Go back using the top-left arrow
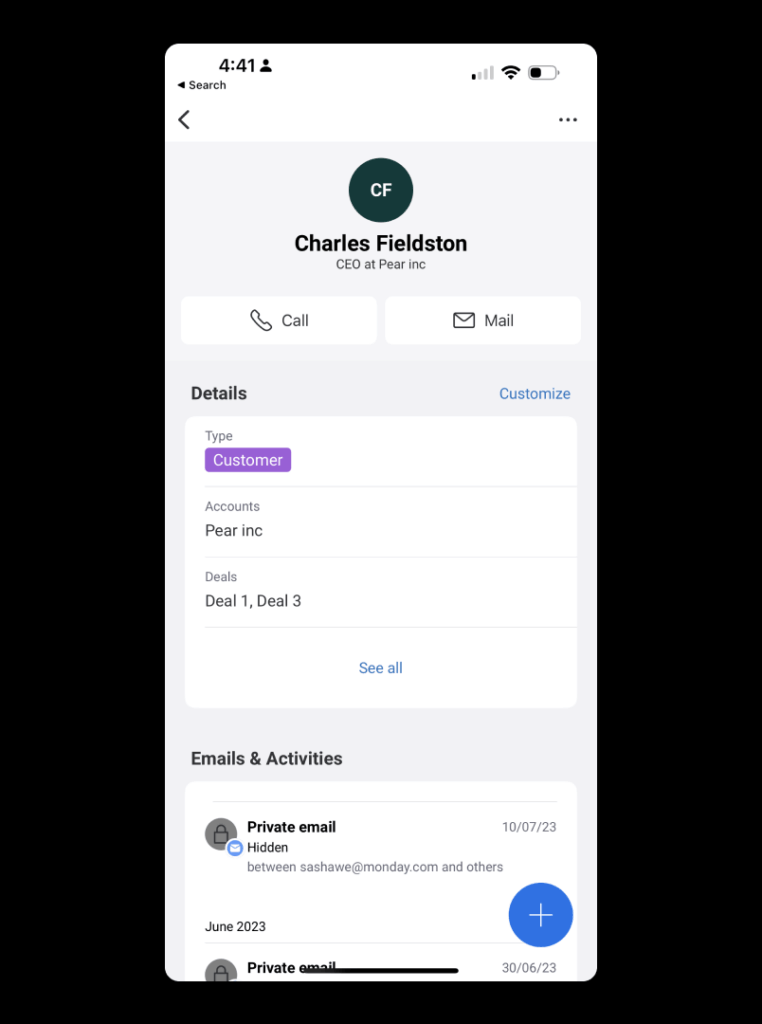This screenshot has height=1024, width=762. (184, 120)
